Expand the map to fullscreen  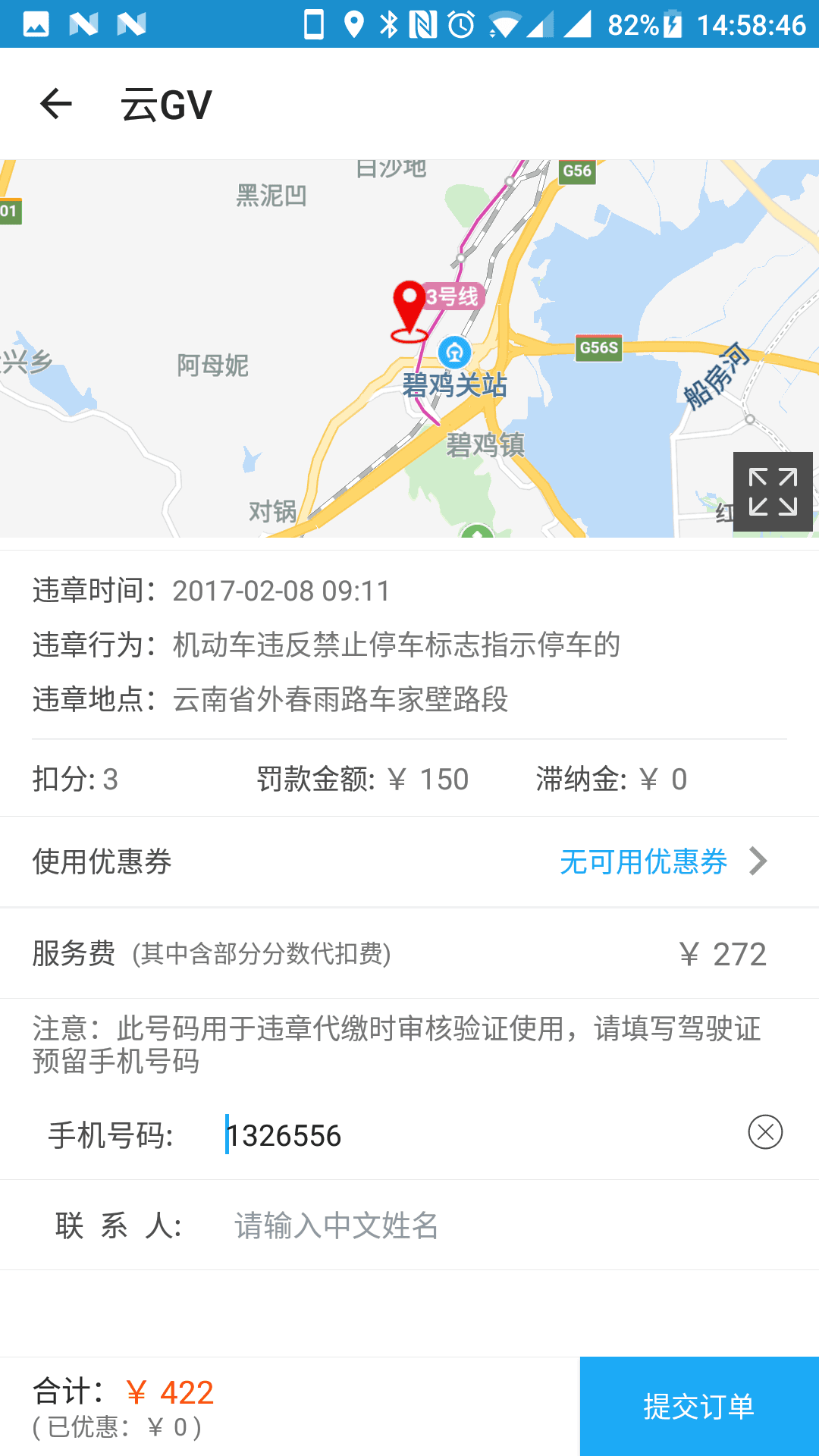pos(772,491)
